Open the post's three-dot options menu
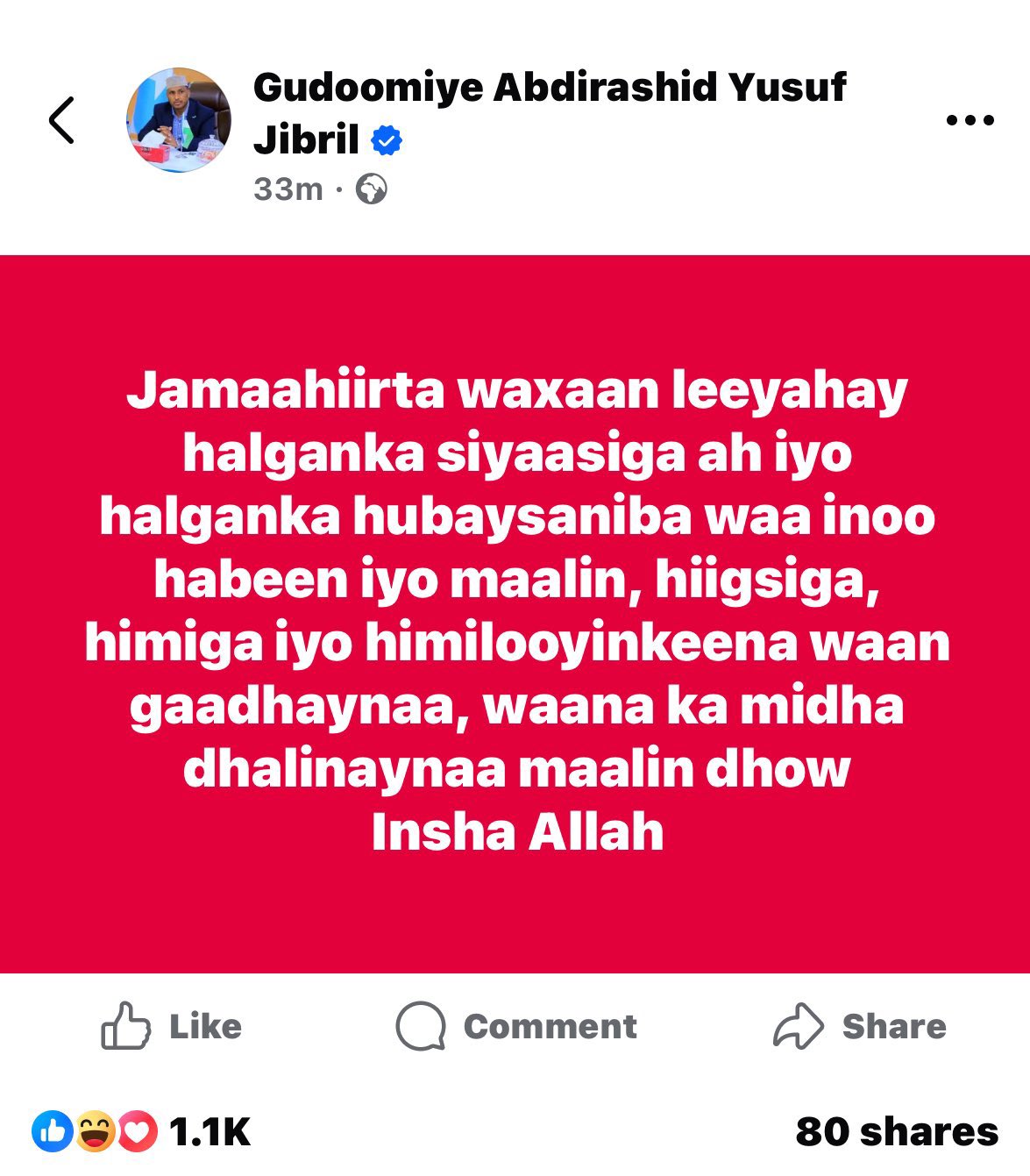The width and height of the screenshot is (1030, 1176). tap(970, 120)
